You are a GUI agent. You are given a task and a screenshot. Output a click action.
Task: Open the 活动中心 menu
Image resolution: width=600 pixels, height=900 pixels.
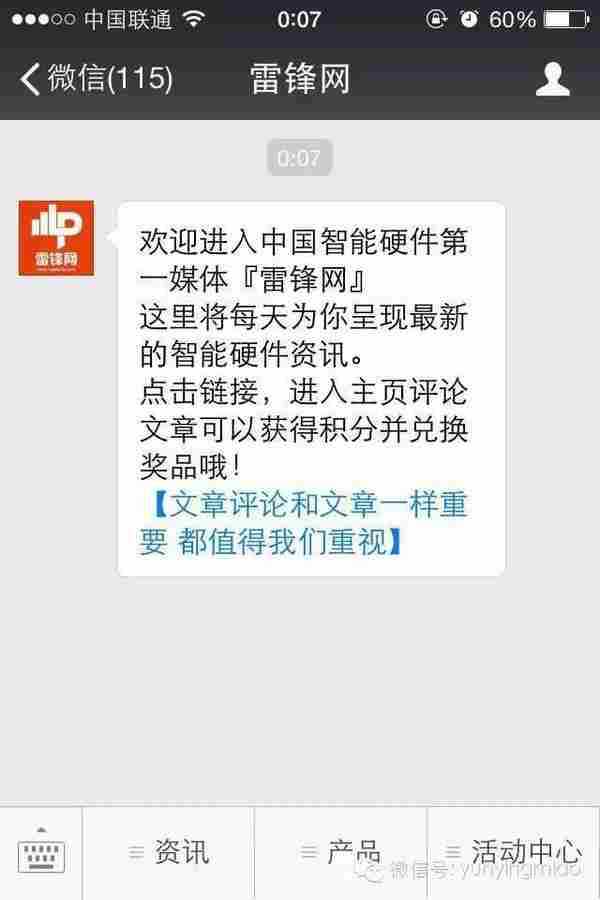[x=513, y=852]
